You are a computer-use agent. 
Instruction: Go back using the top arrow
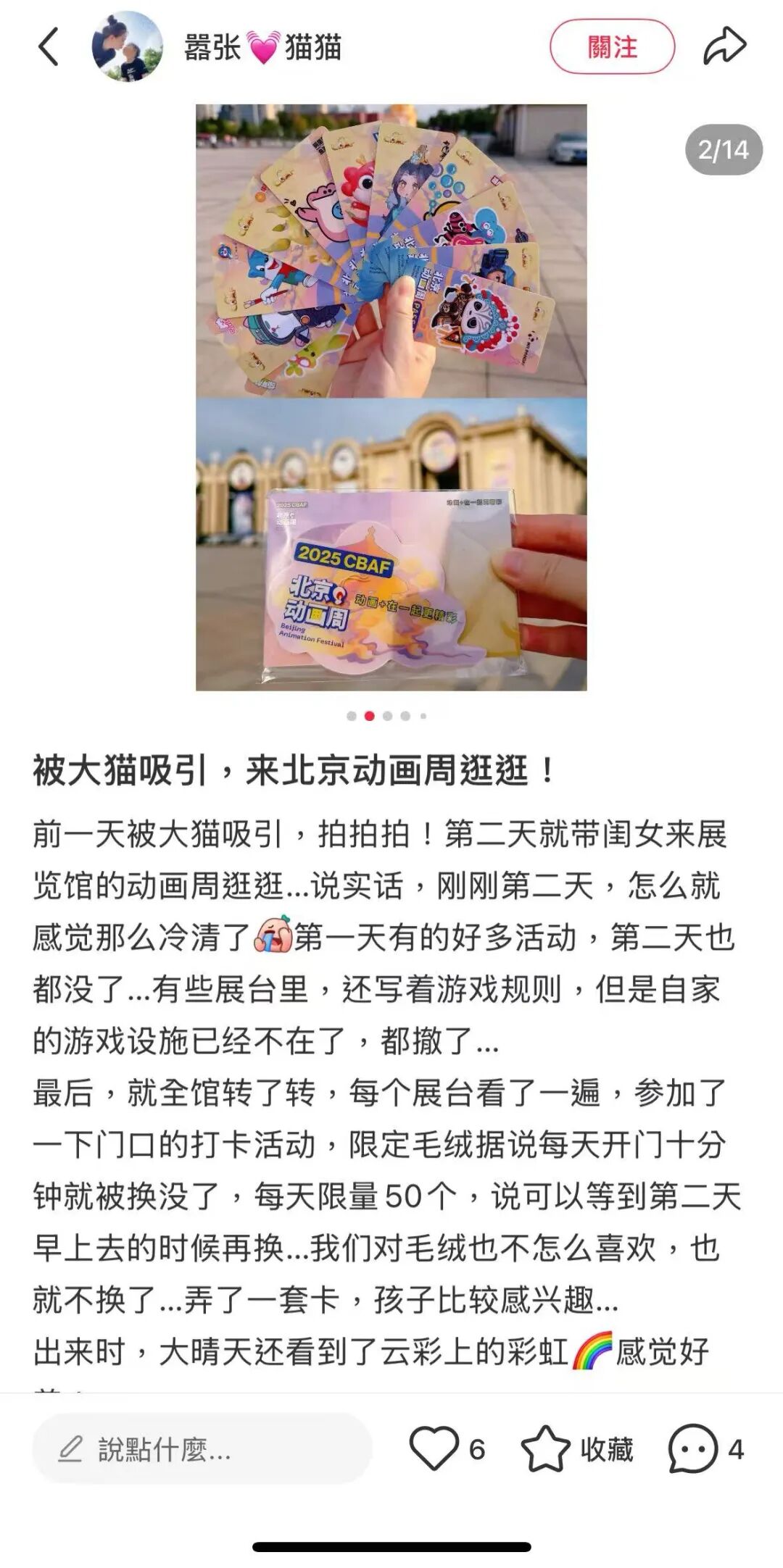point(48,47)
